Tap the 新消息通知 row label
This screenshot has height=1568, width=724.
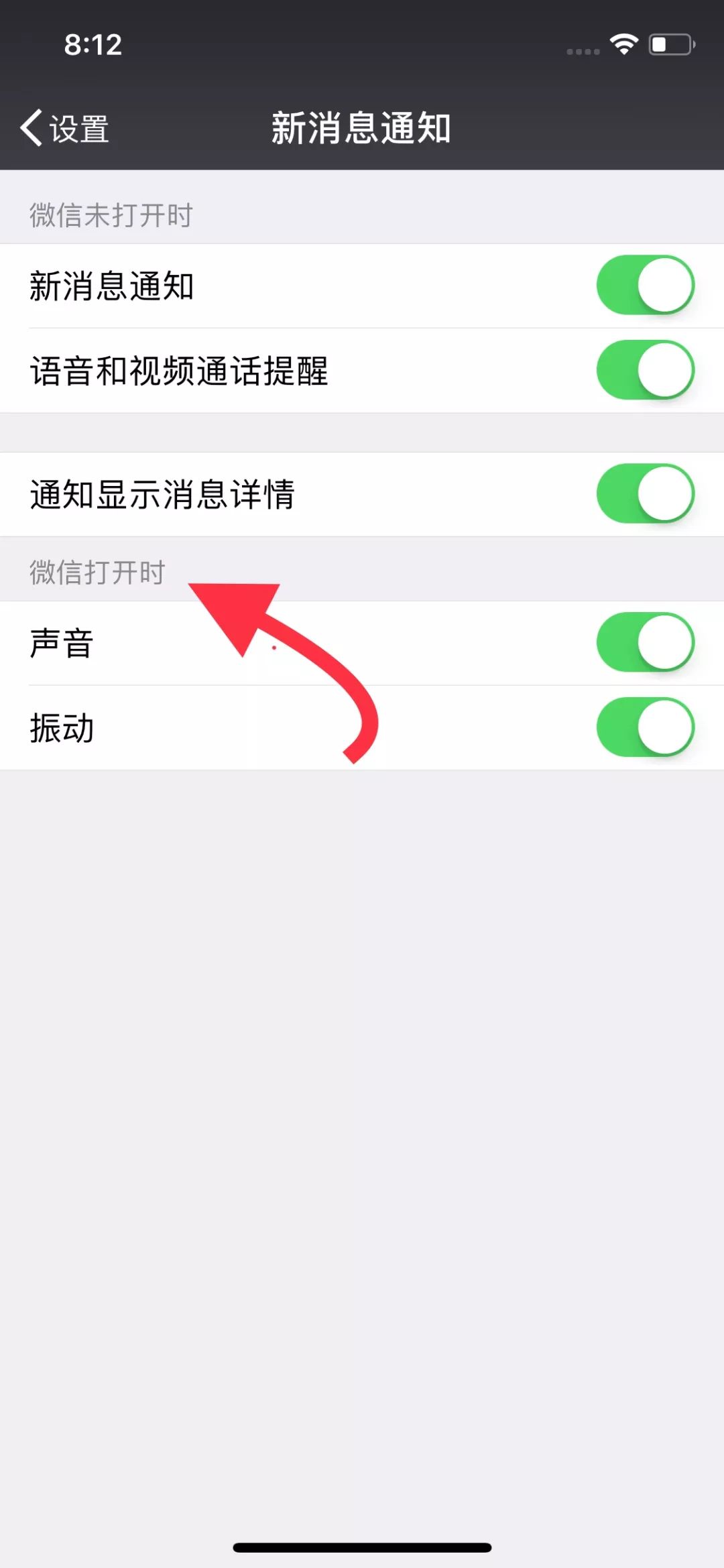(113, 286)
